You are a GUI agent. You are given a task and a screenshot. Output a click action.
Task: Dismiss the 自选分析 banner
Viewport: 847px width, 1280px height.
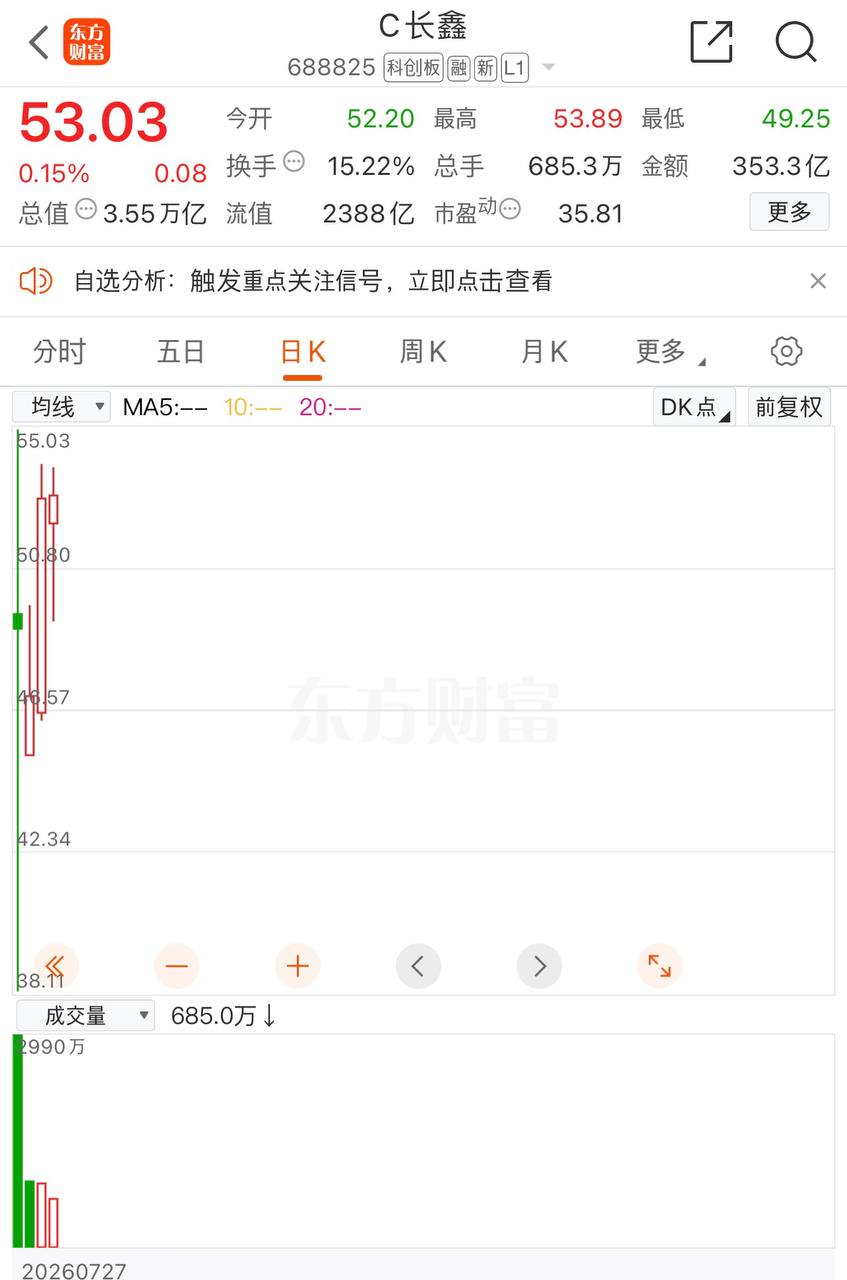click(818, 281)
